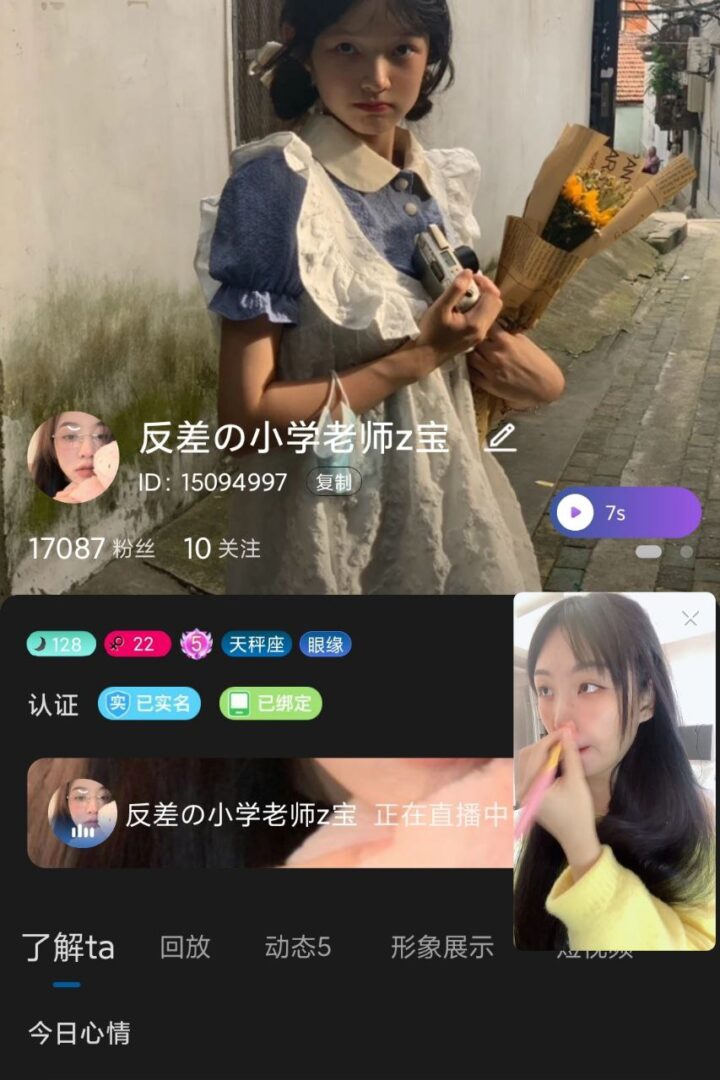
Task: Edit the profile nickname with pencil icon
Action: tap(500, 438)
